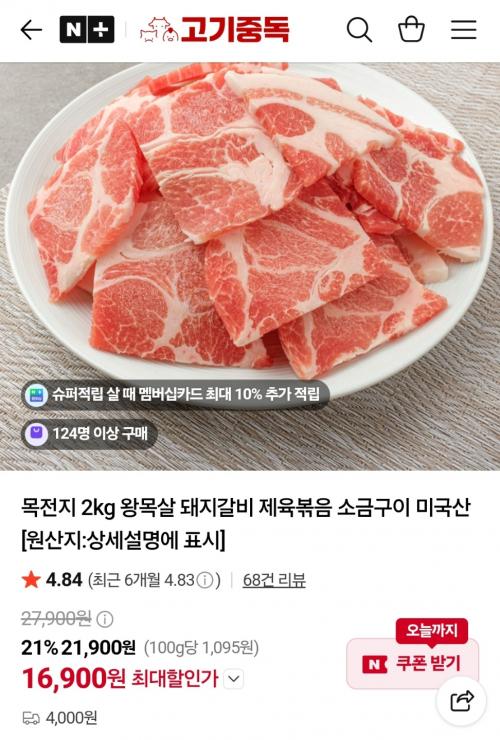The width and height of the screenshot is (500, 740).
Task: Show info for the 27,900원 original price
Action: pyautogui.click(x=105, y=619)
